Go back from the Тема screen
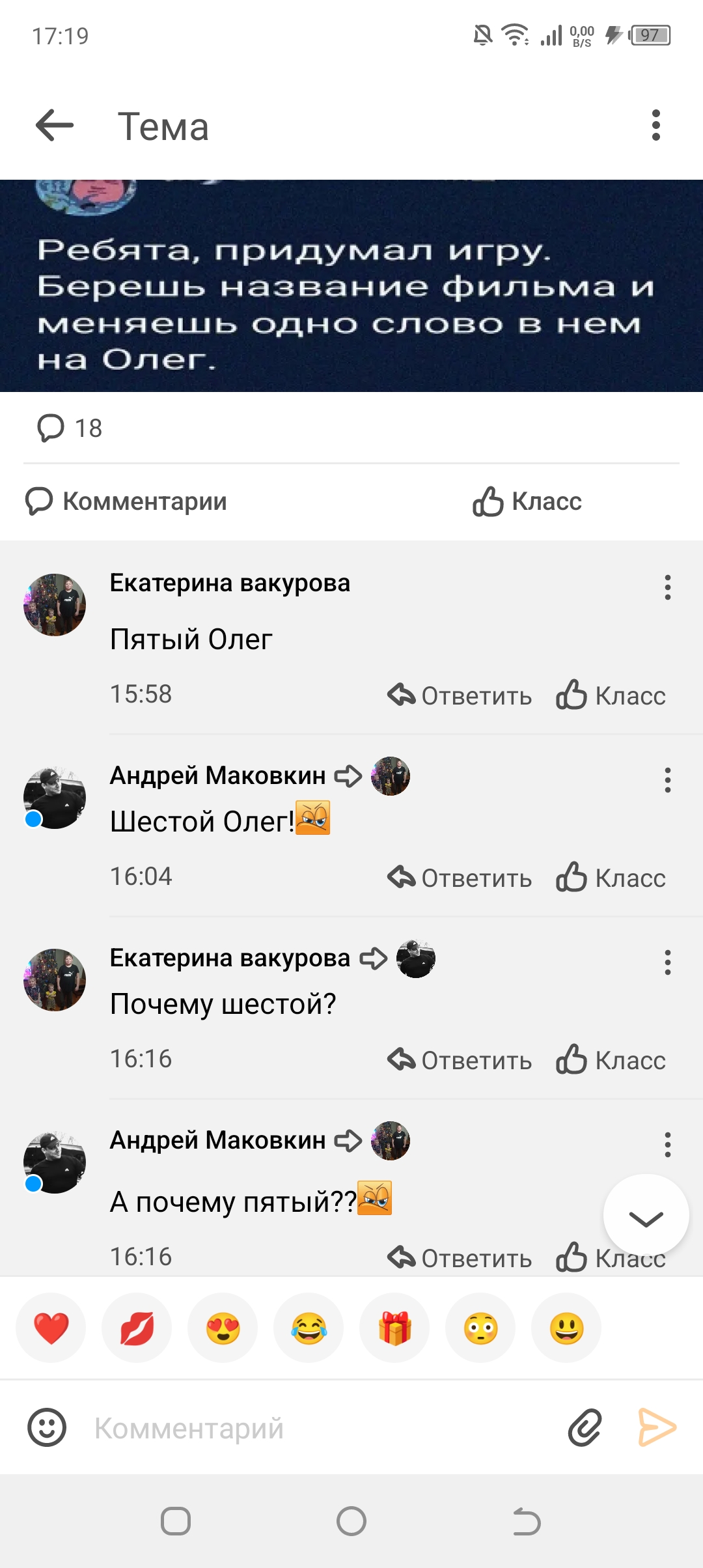This screenshot has height=1568, width=703. (55, 126)
